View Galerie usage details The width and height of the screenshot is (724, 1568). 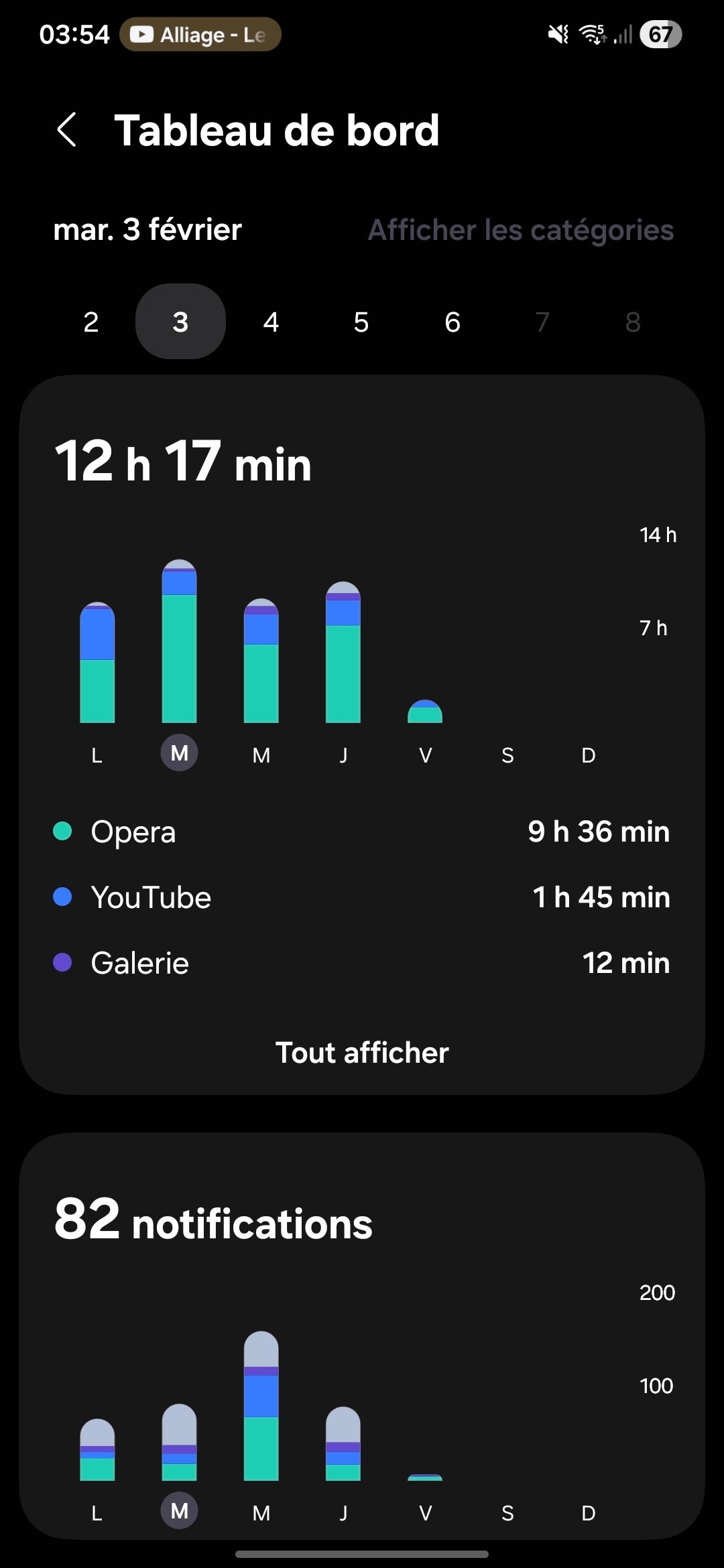362,963
